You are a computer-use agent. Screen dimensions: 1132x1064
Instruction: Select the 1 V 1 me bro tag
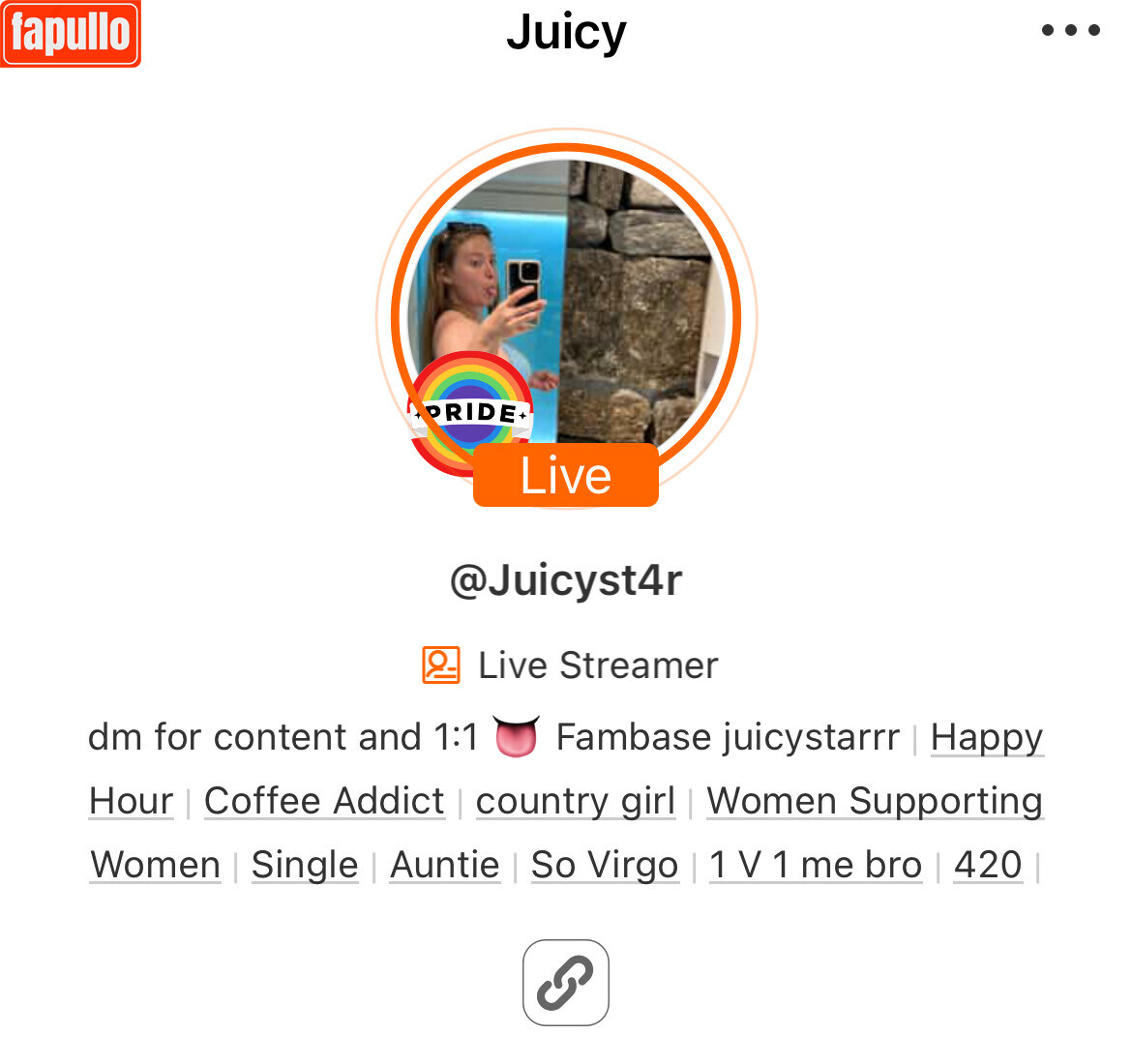(x=816, y=865)
